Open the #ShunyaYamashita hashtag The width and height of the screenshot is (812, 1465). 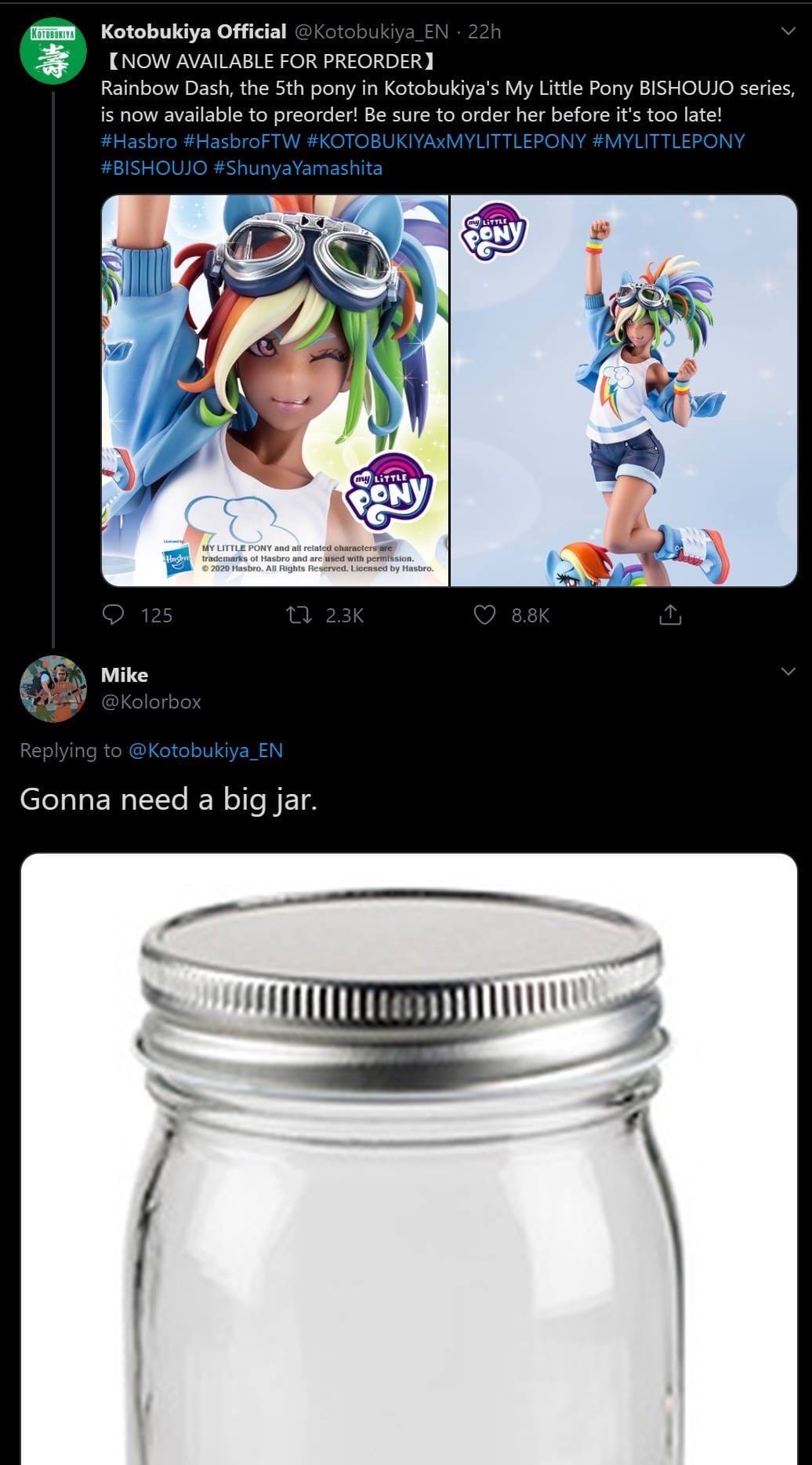[298, 168]
